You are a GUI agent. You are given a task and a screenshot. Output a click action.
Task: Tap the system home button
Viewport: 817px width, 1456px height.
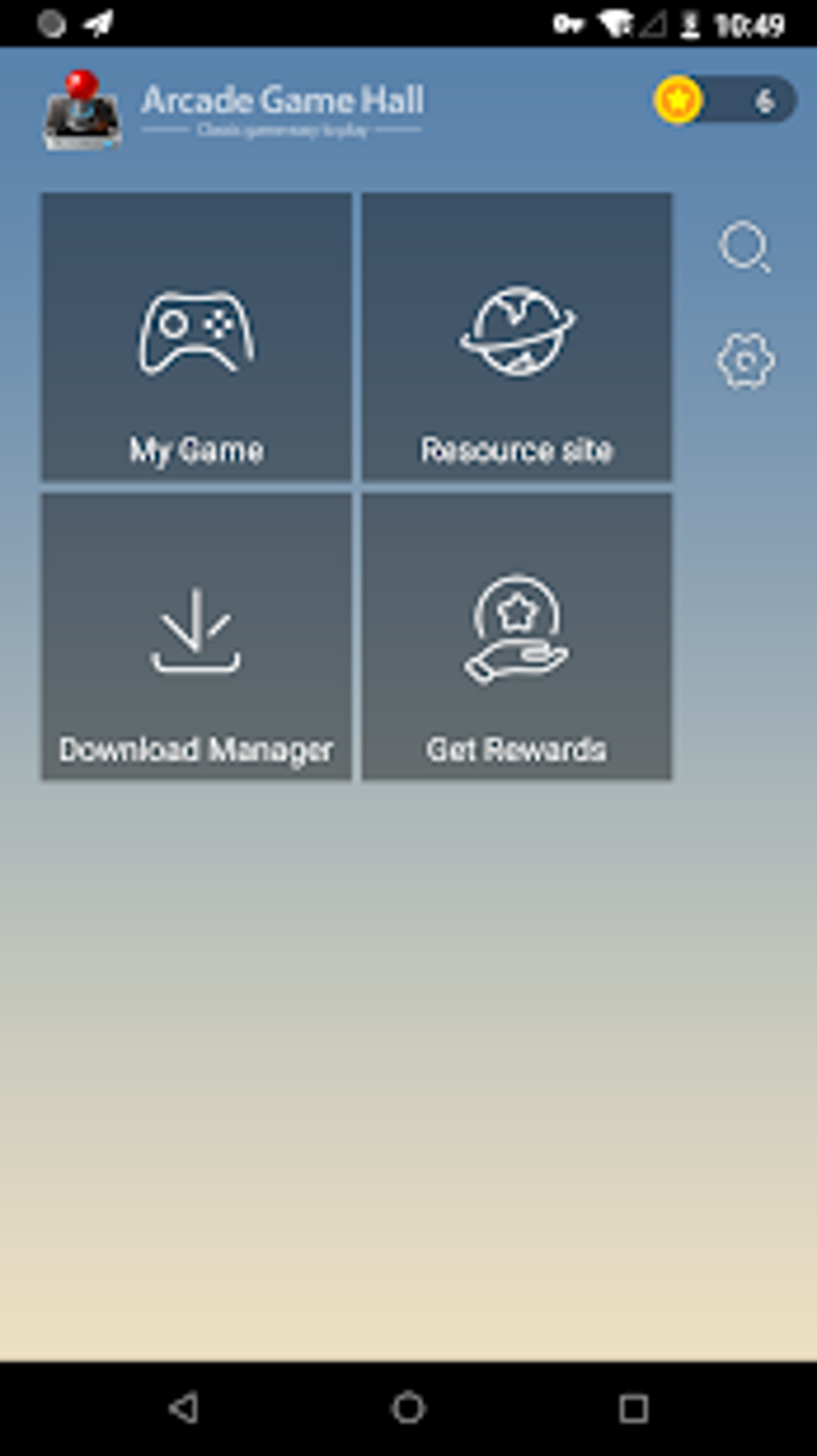[408, 1408]
